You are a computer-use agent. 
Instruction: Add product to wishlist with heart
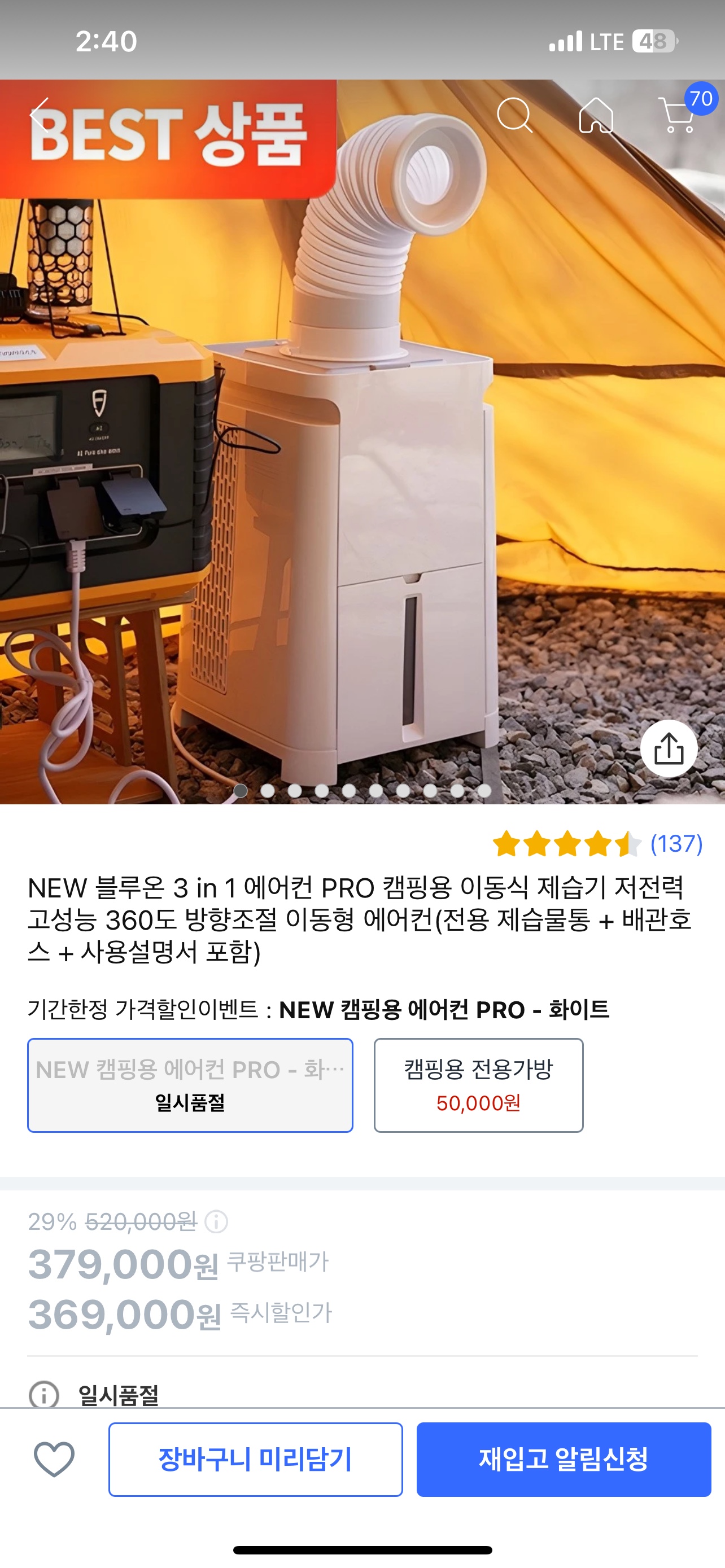click(54, 1459)
